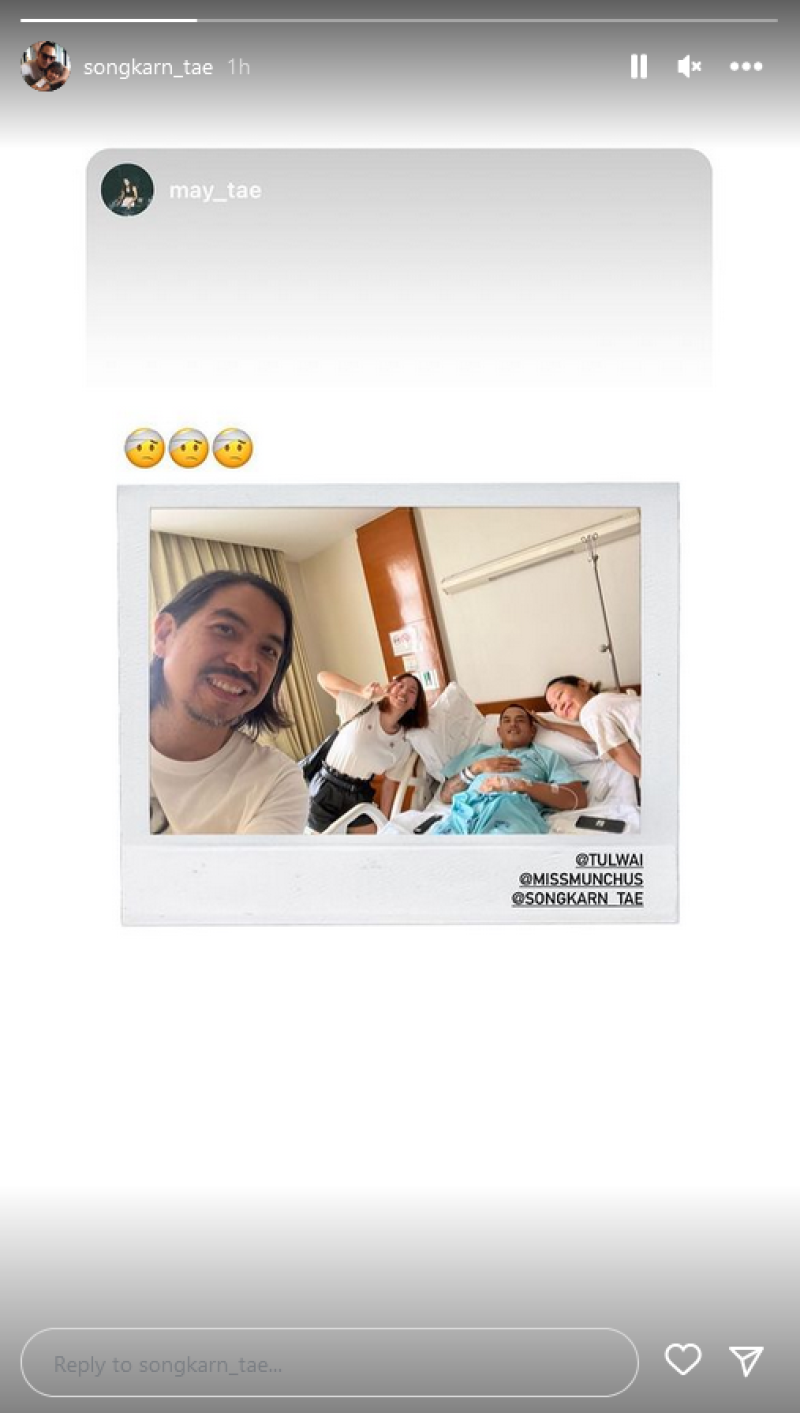Open songkarn_tae profile picture
Screen dimensions: 800x1413
point(45,67)
